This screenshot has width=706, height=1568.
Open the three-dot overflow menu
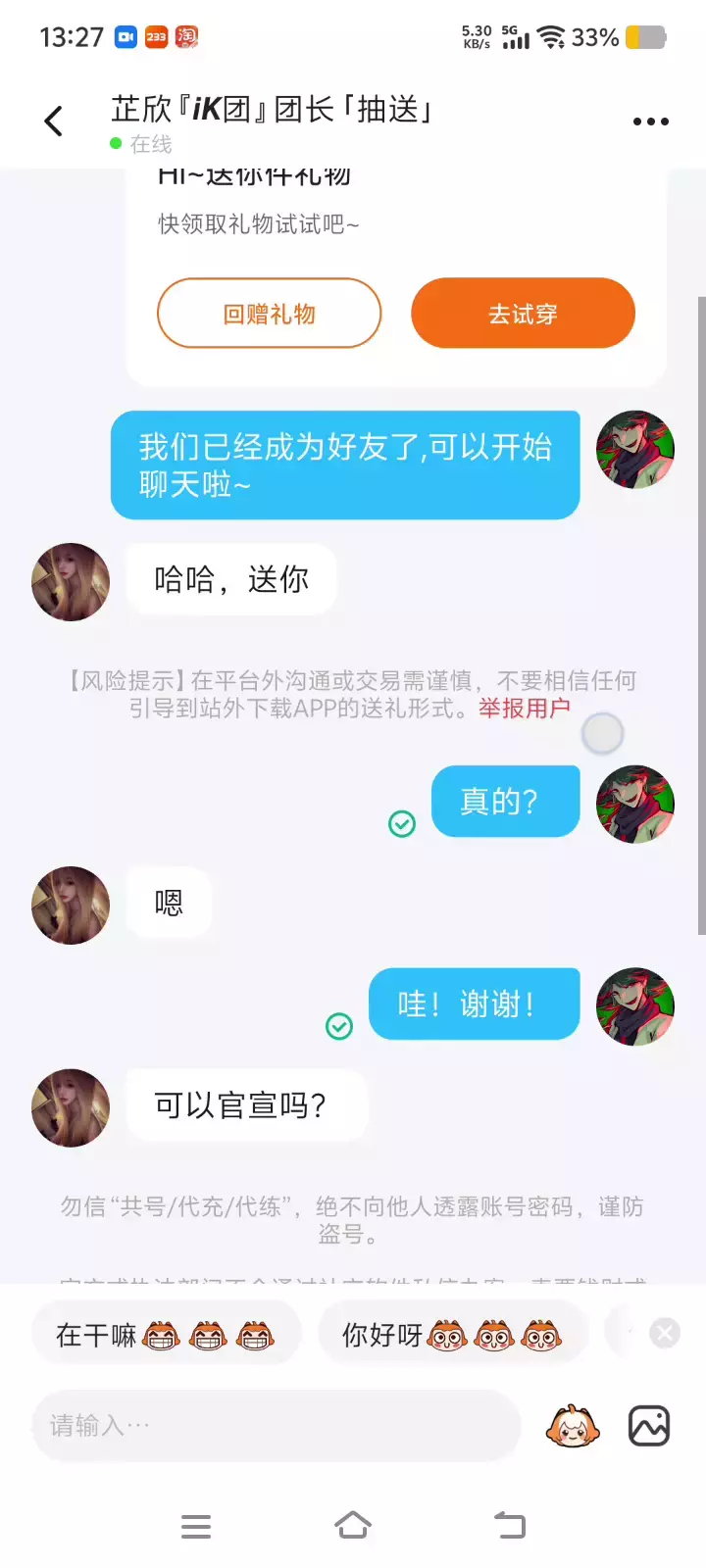(650, 122)
